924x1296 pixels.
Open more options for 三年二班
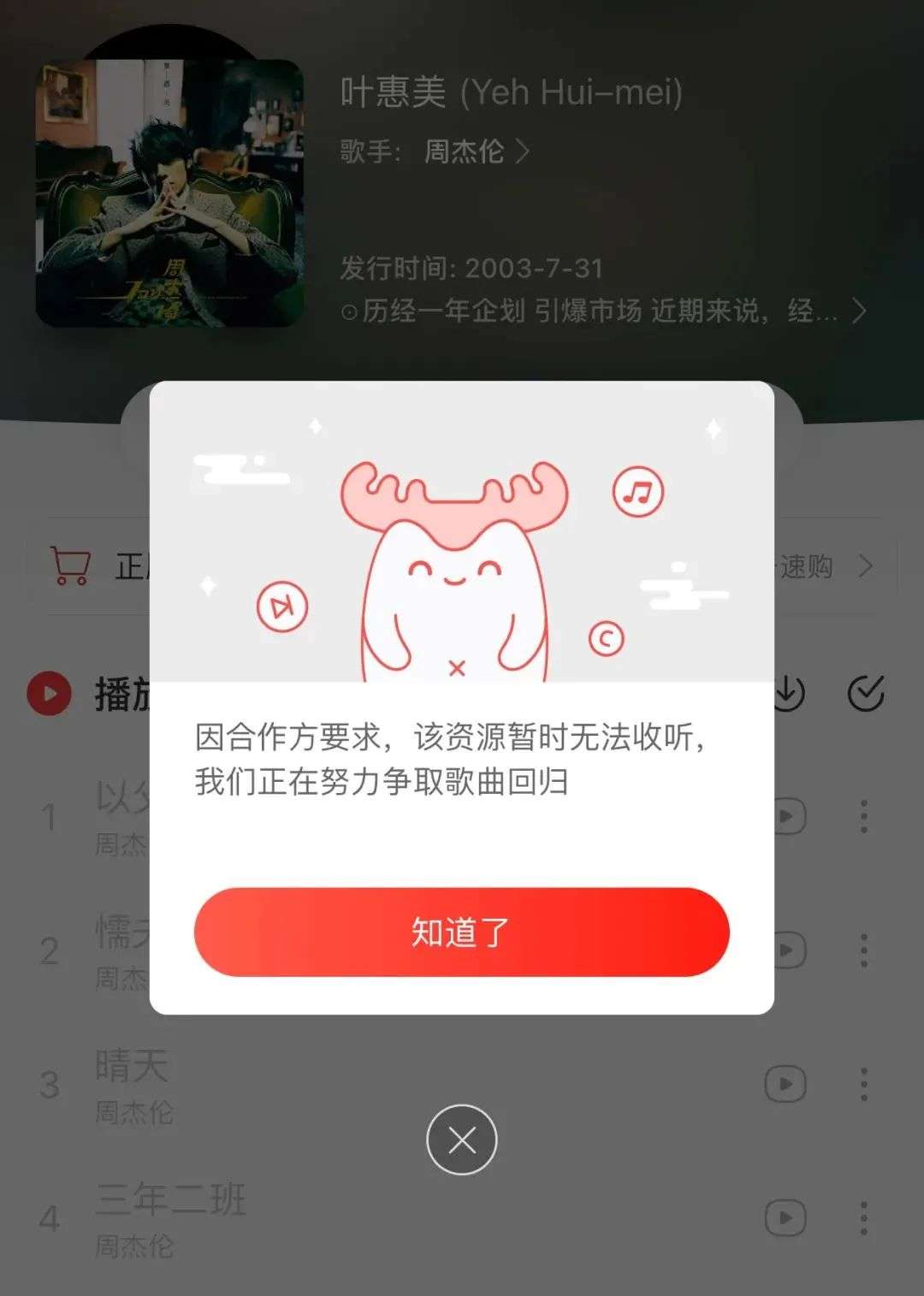point(863,1217)
